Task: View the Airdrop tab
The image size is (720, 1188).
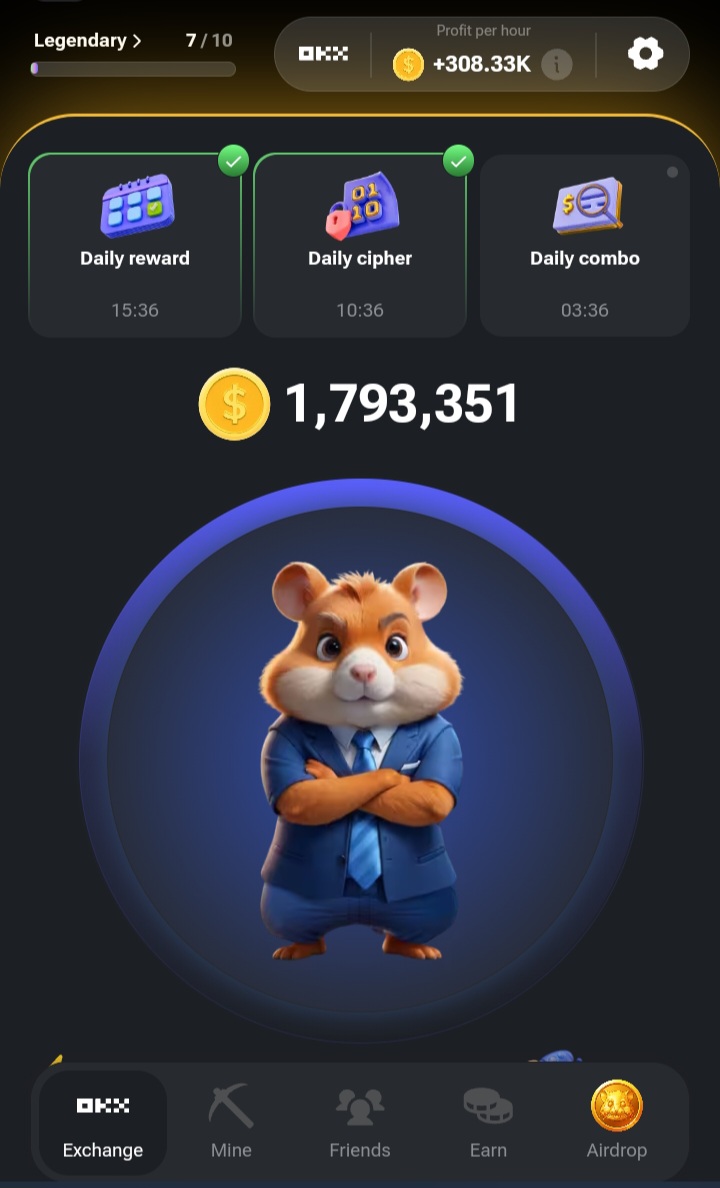Action: (616, 1123)
